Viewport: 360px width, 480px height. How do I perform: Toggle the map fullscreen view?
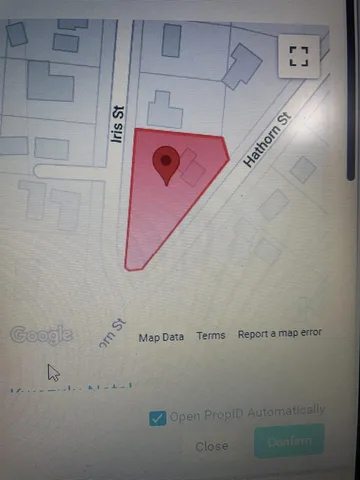(299, 57)
